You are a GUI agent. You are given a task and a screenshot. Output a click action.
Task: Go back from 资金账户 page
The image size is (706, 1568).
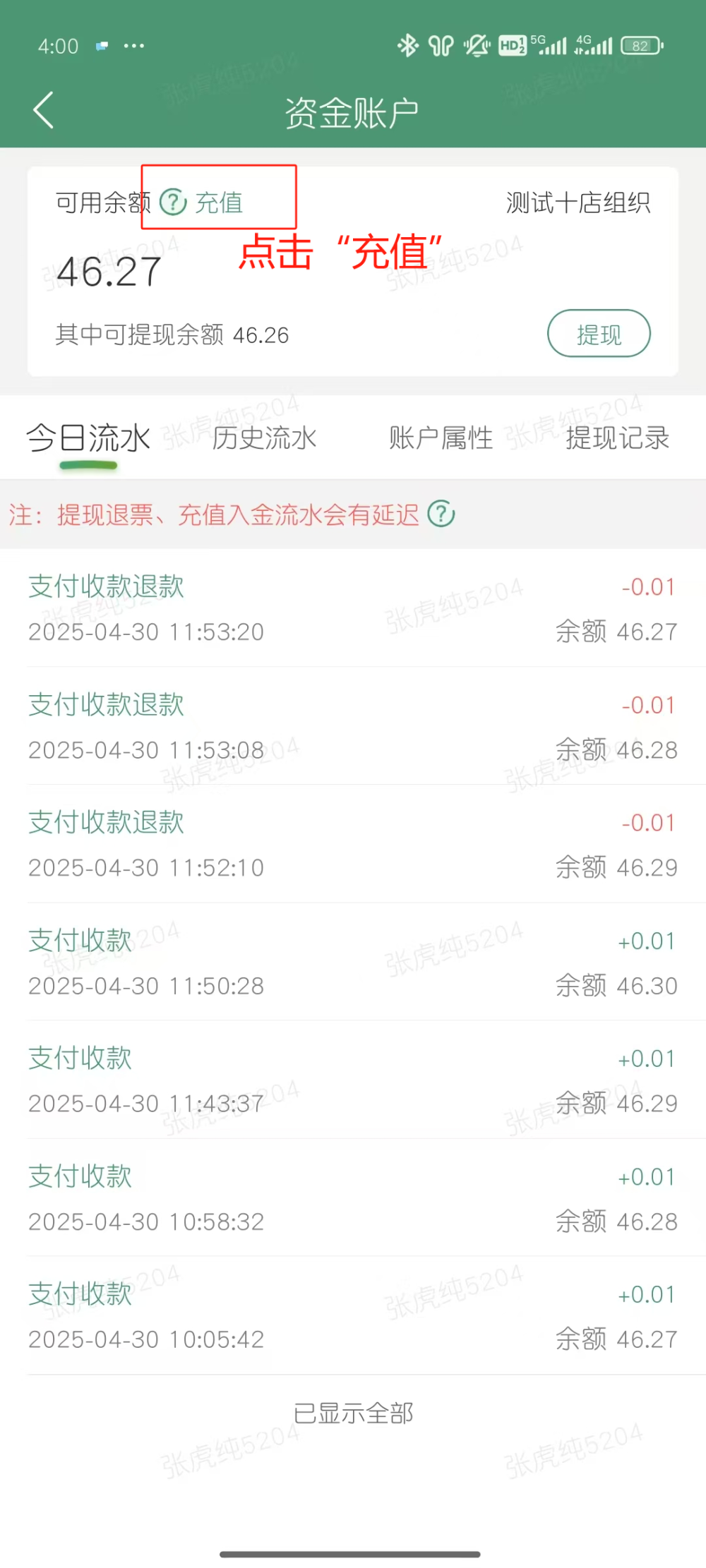(x=44, y=111)
